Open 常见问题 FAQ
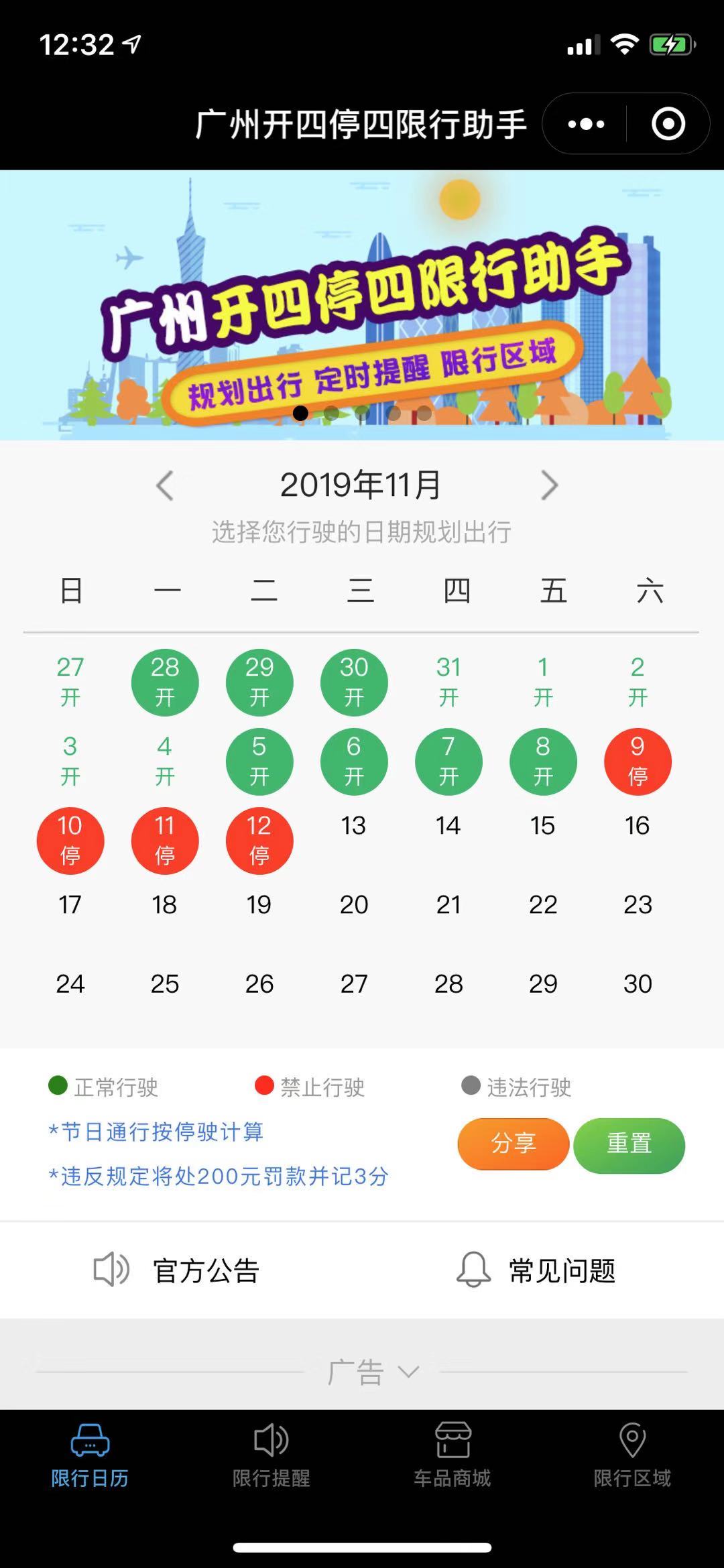Image resolution: width=724 pixels, height=1568 pixels. [x=536, y=1270]
